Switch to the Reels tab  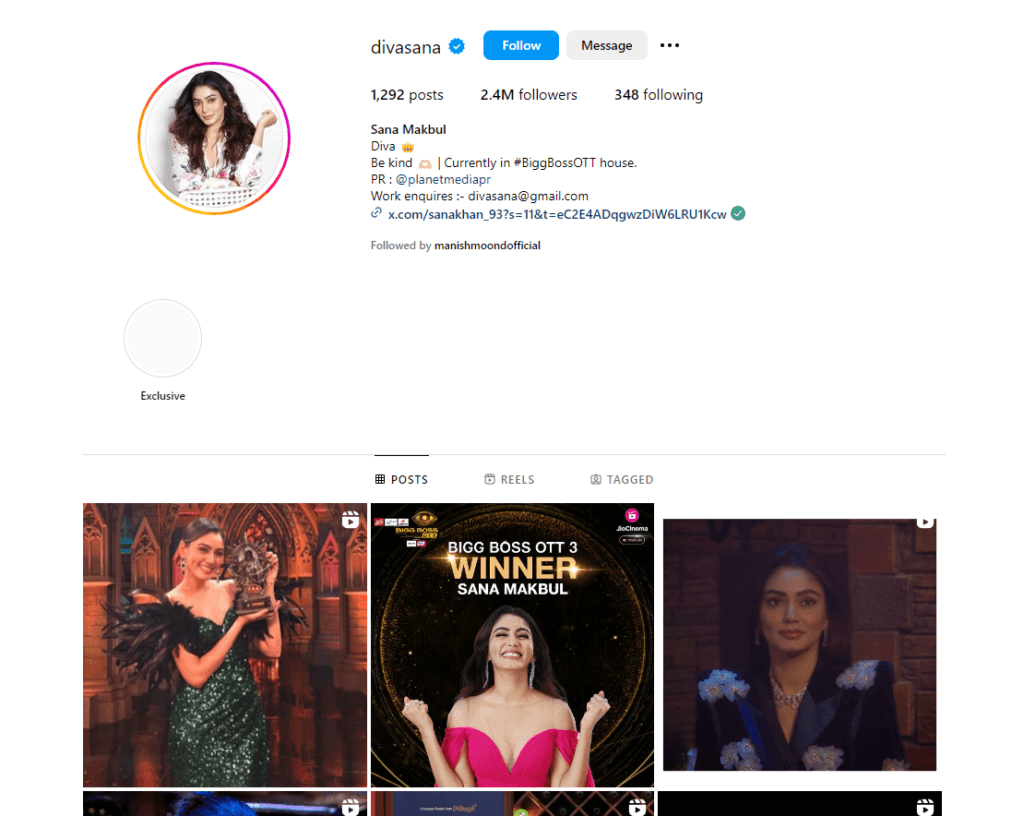point(509,479)
